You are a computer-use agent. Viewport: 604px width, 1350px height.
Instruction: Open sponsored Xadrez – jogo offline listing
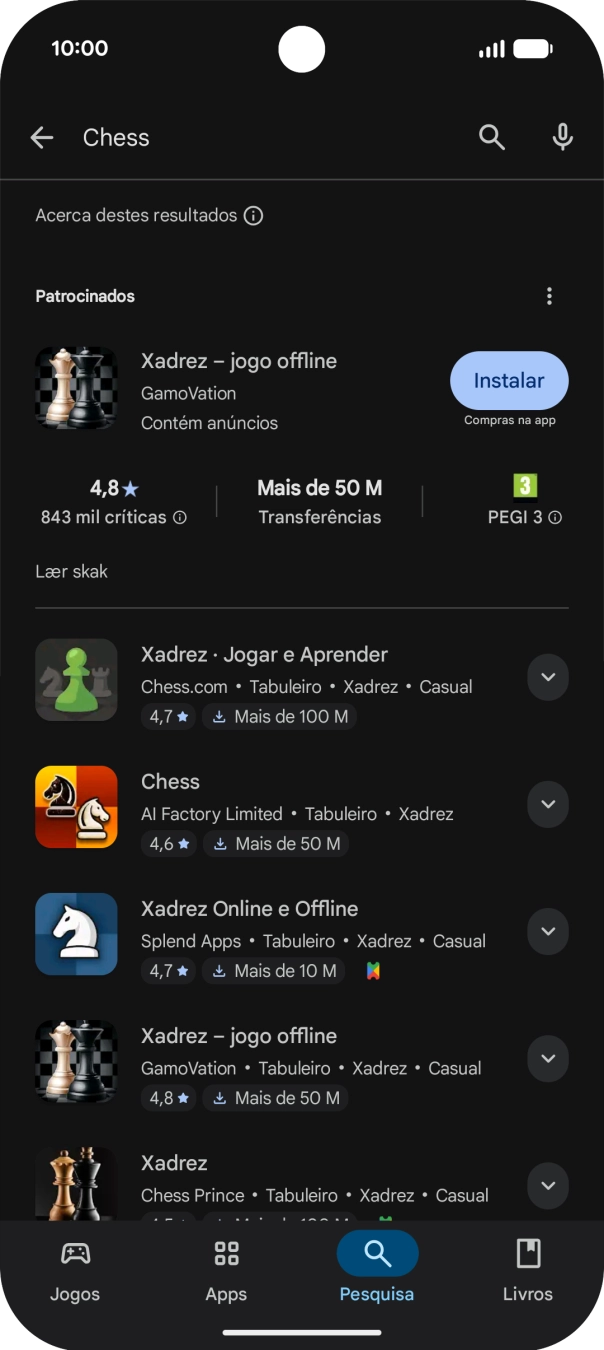[x=238, y=362]
